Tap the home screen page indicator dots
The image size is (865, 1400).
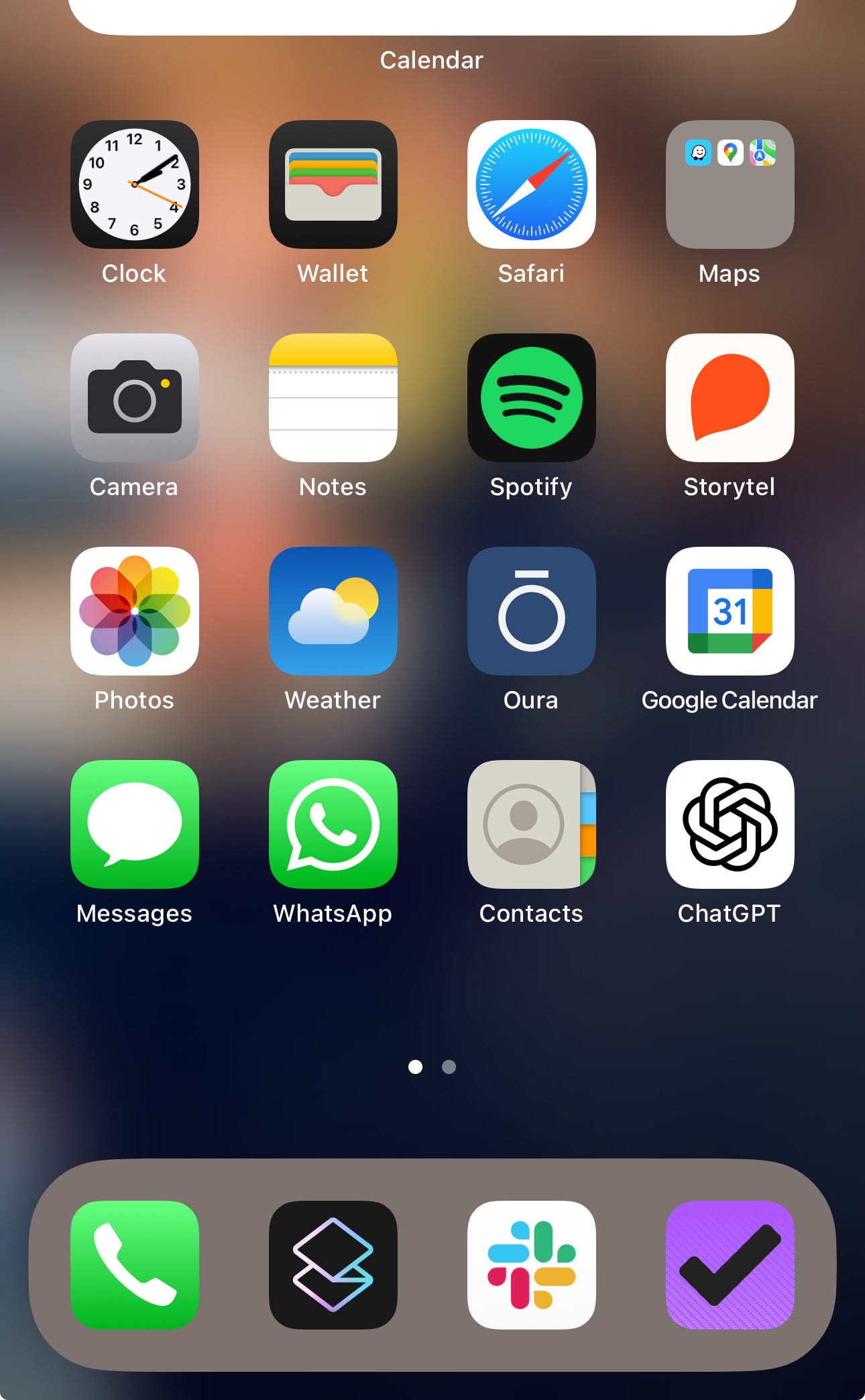pyautogui.click(x=432, y=1067)
